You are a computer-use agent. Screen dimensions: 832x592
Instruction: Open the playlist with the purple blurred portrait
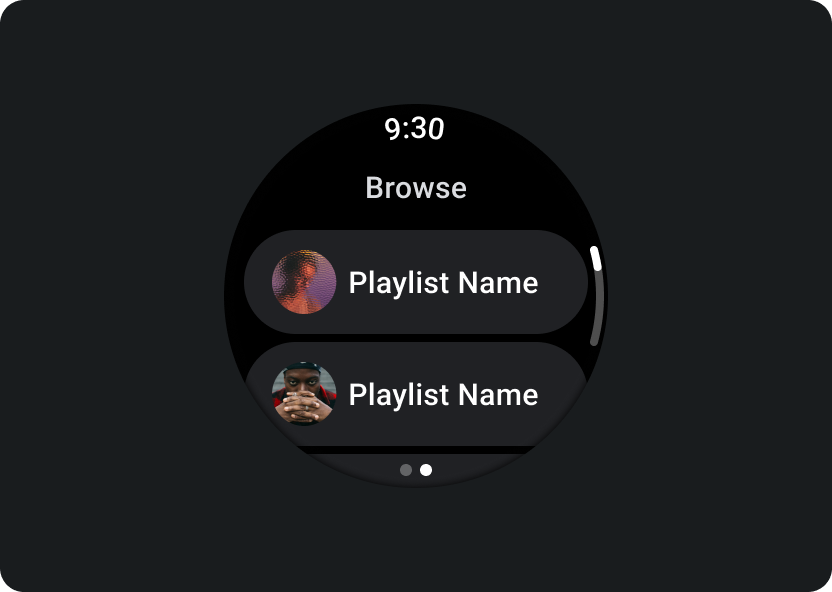click(x=415, y=282)
